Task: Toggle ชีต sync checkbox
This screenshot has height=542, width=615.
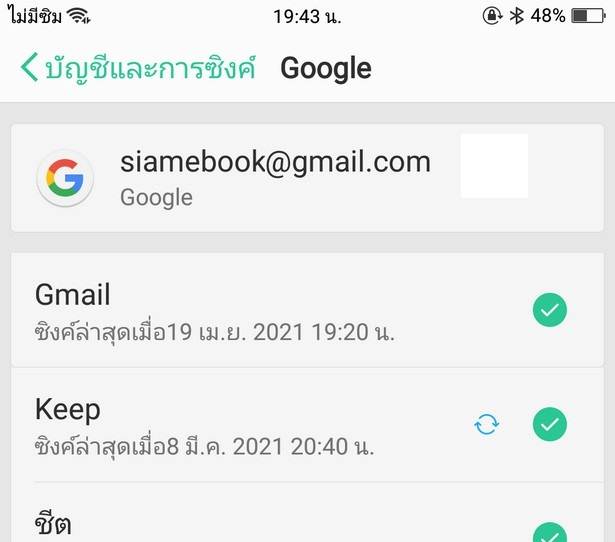Action: (549, 533)
